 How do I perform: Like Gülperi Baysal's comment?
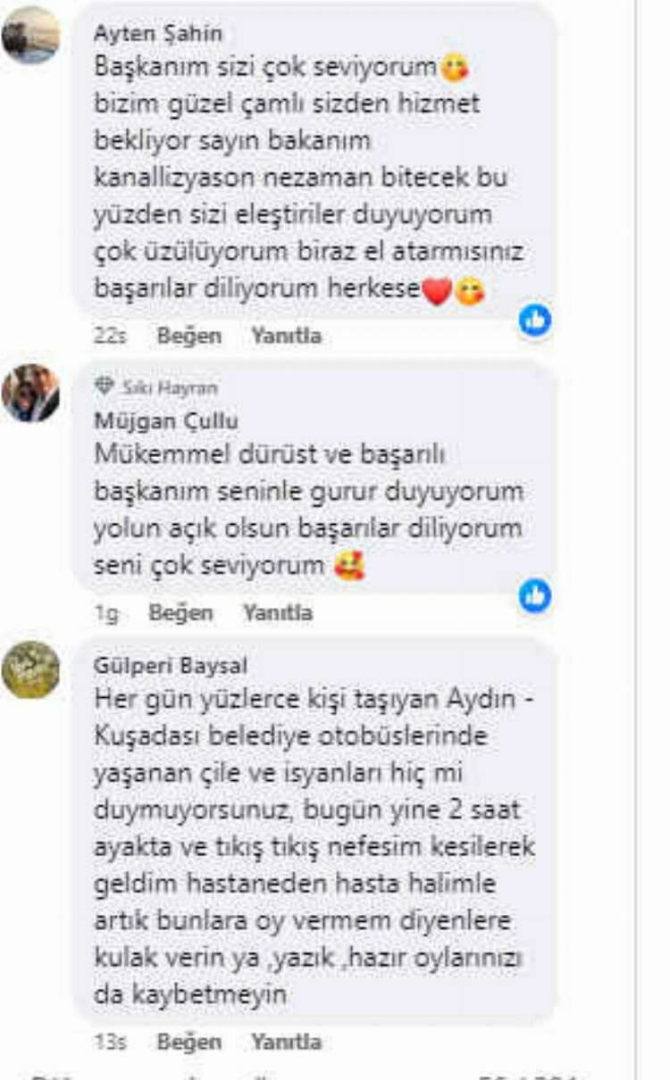[x=188, y=1042]
